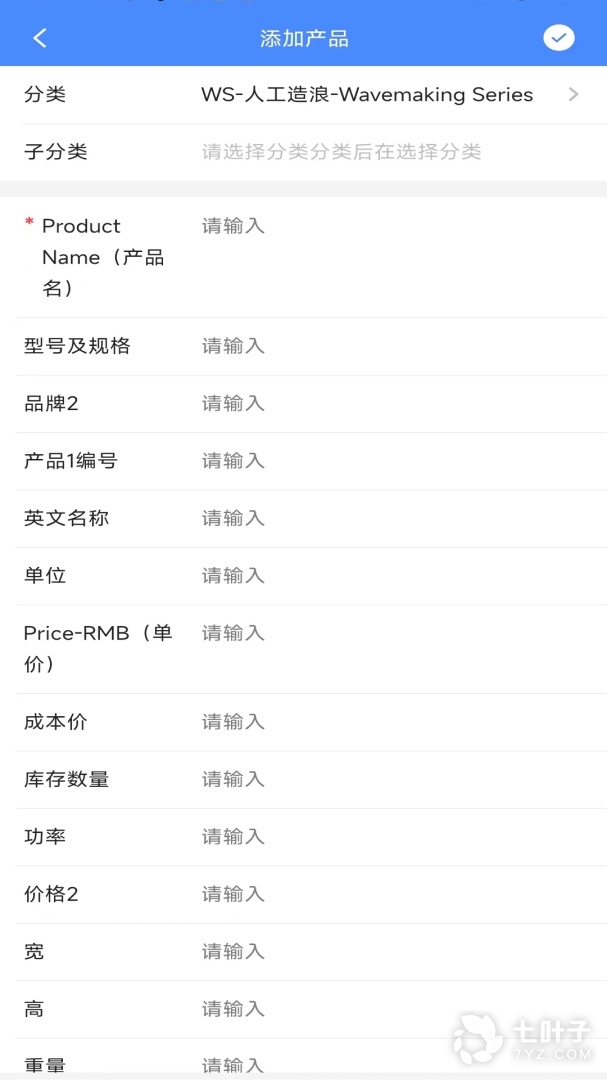Screen dimensions: 607x1080
Task: Select the 子分类 subcategory field
Action: click(390, 152)
